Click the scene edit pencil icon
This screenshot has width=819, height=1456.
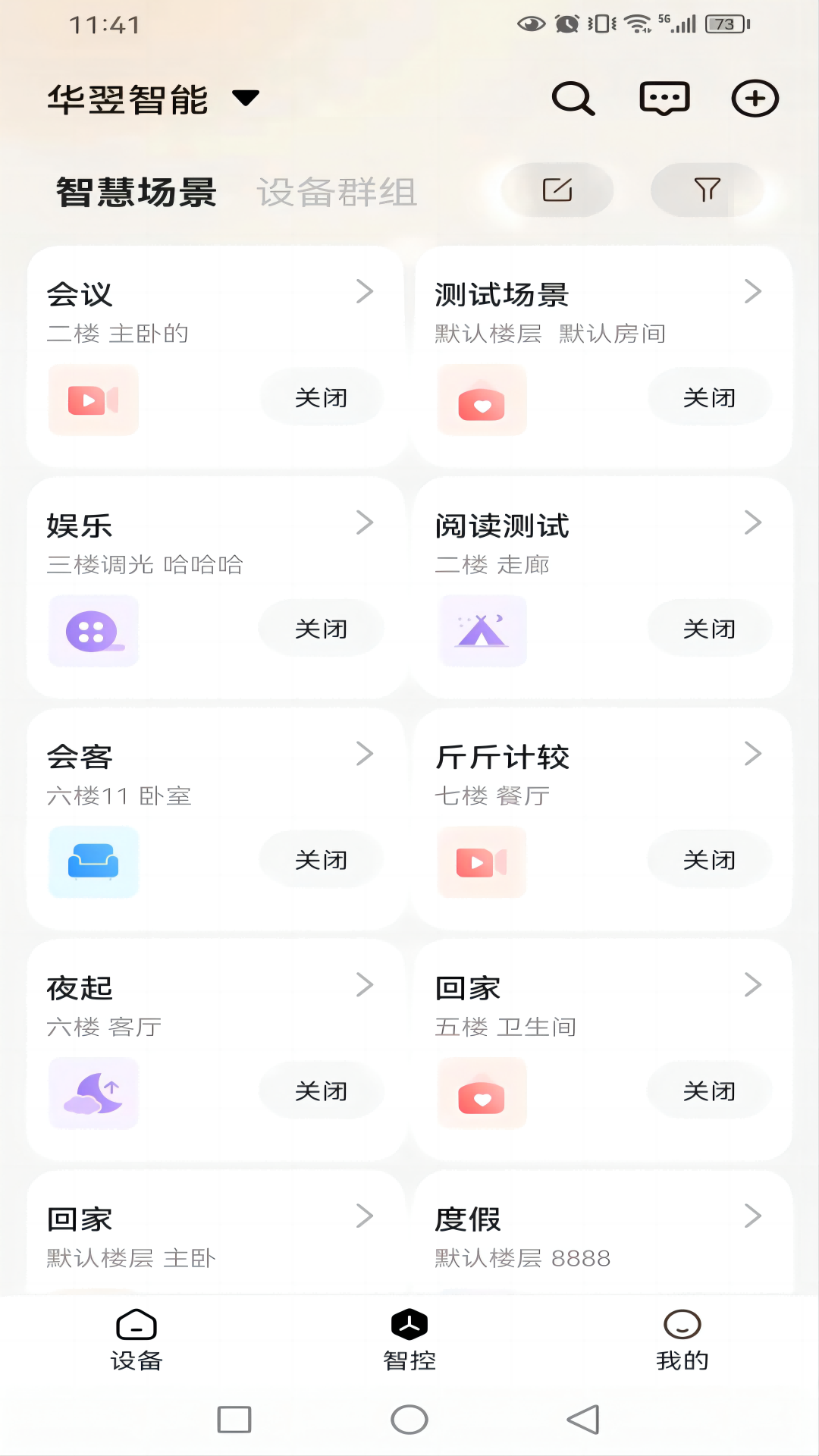coord(557,190)
